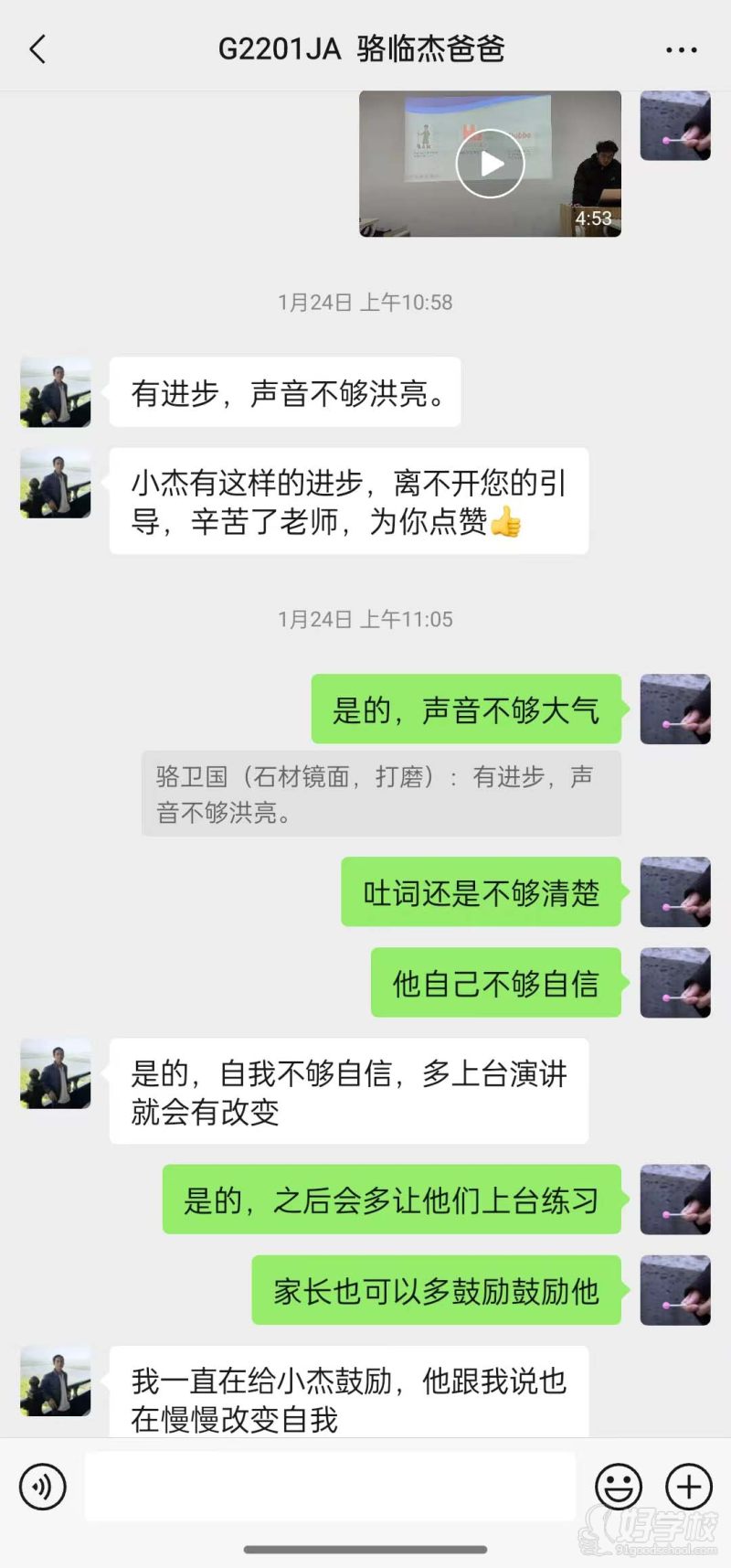The height and width of the screenshot is (1568, 731).
Task: Select the green bubble 吐词还是不够清楚
Action: [x=482, y=893]
